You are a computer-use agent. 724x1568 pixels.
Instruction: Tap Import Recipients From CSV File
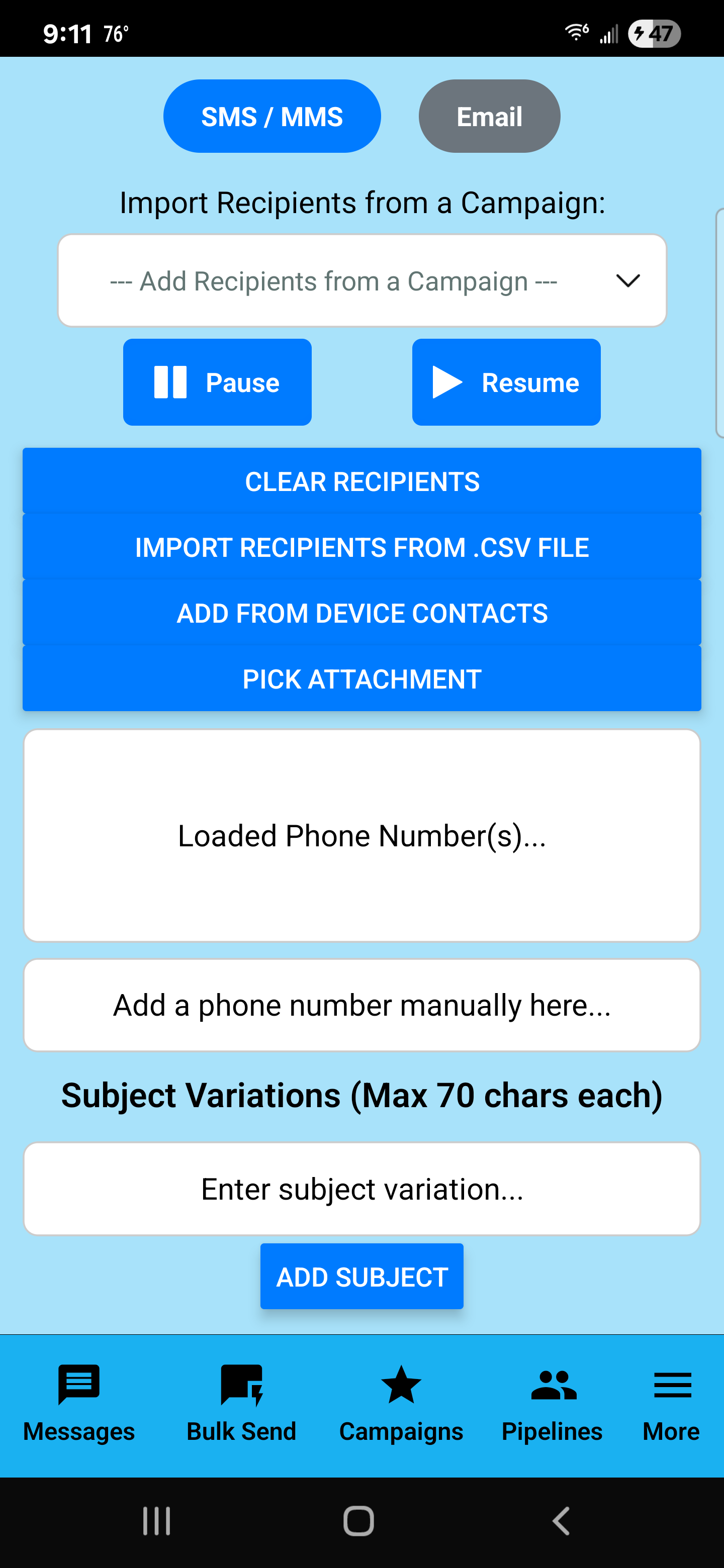pos(361,547)
